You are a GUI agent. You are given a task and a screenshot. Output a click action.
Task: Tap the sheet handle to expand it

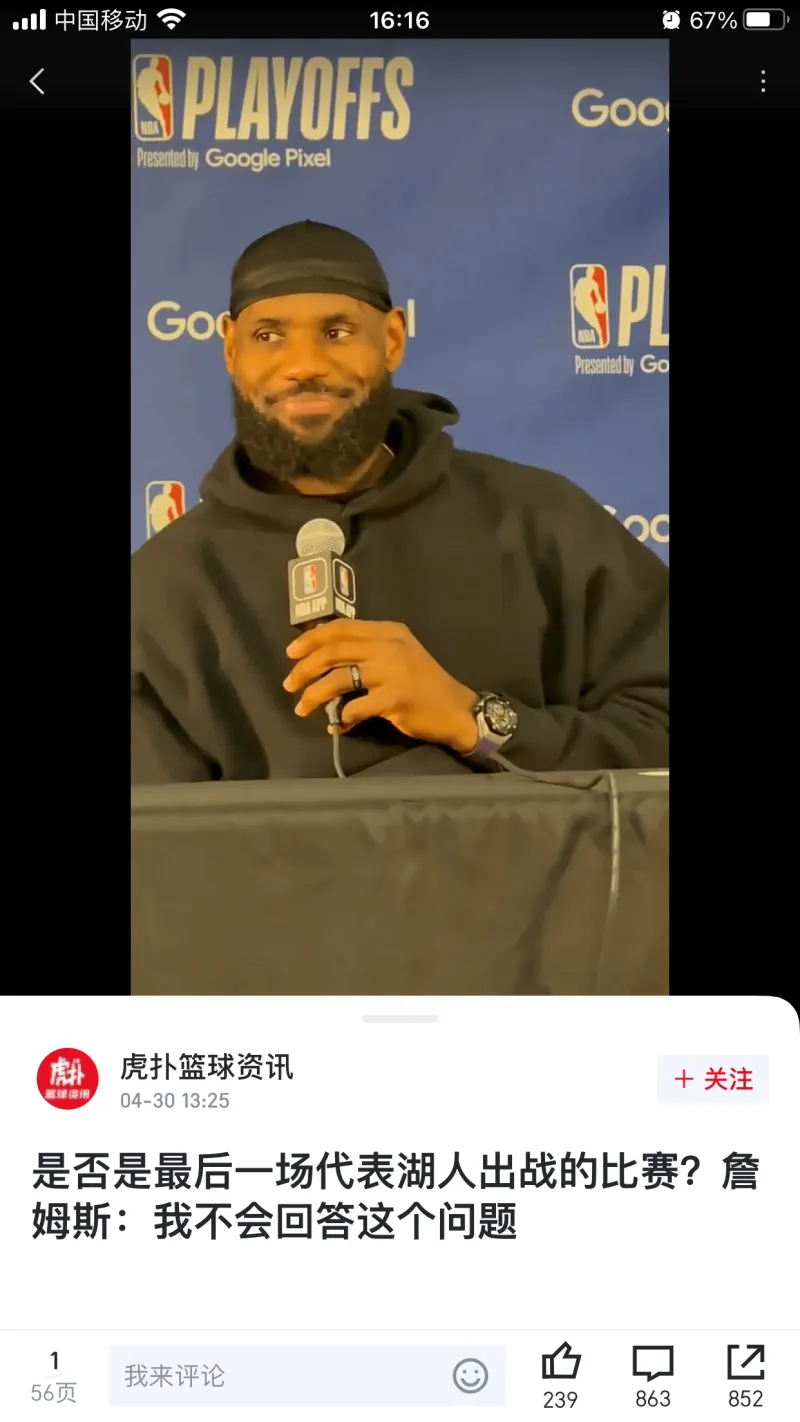400,1019
